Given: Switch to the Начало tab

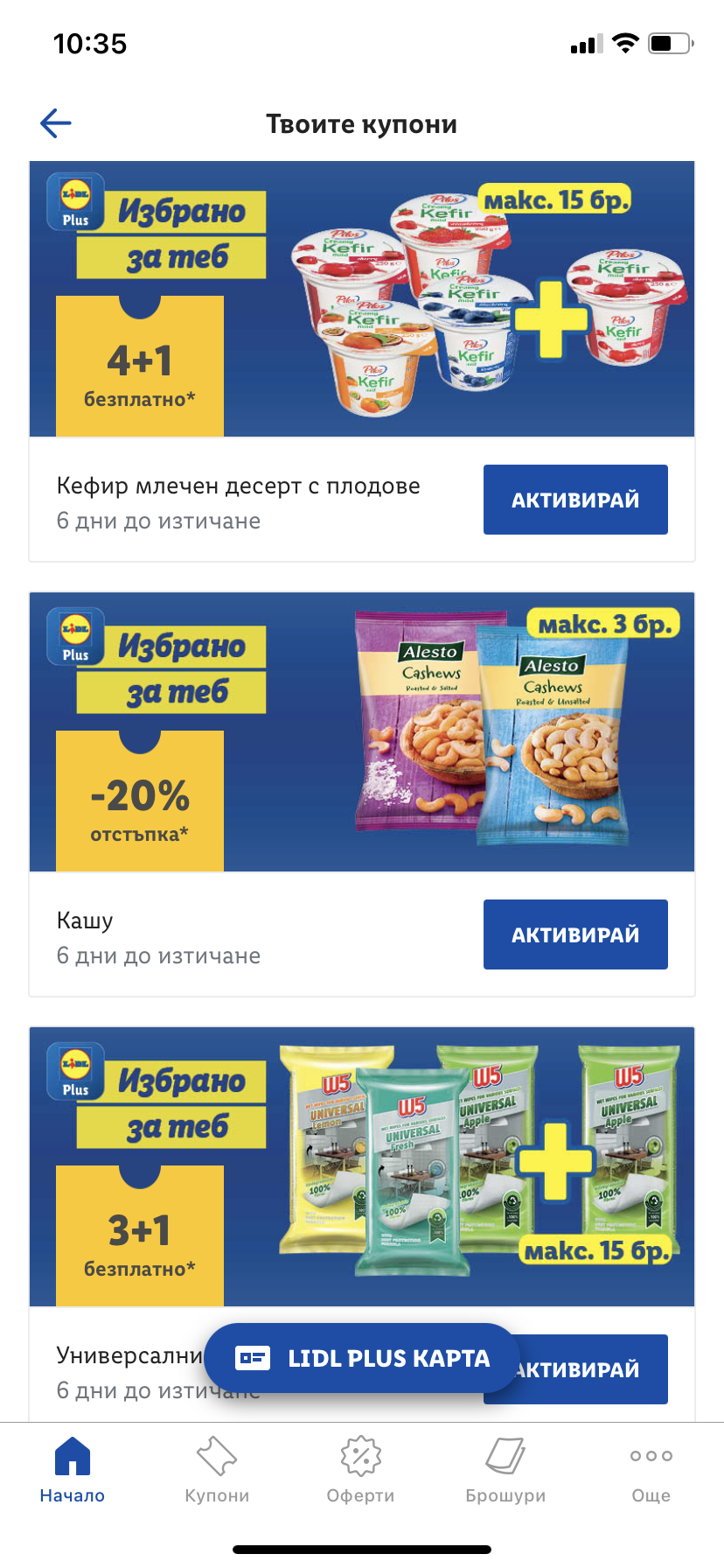Looking at the screenshot, I should point(73,1470).
